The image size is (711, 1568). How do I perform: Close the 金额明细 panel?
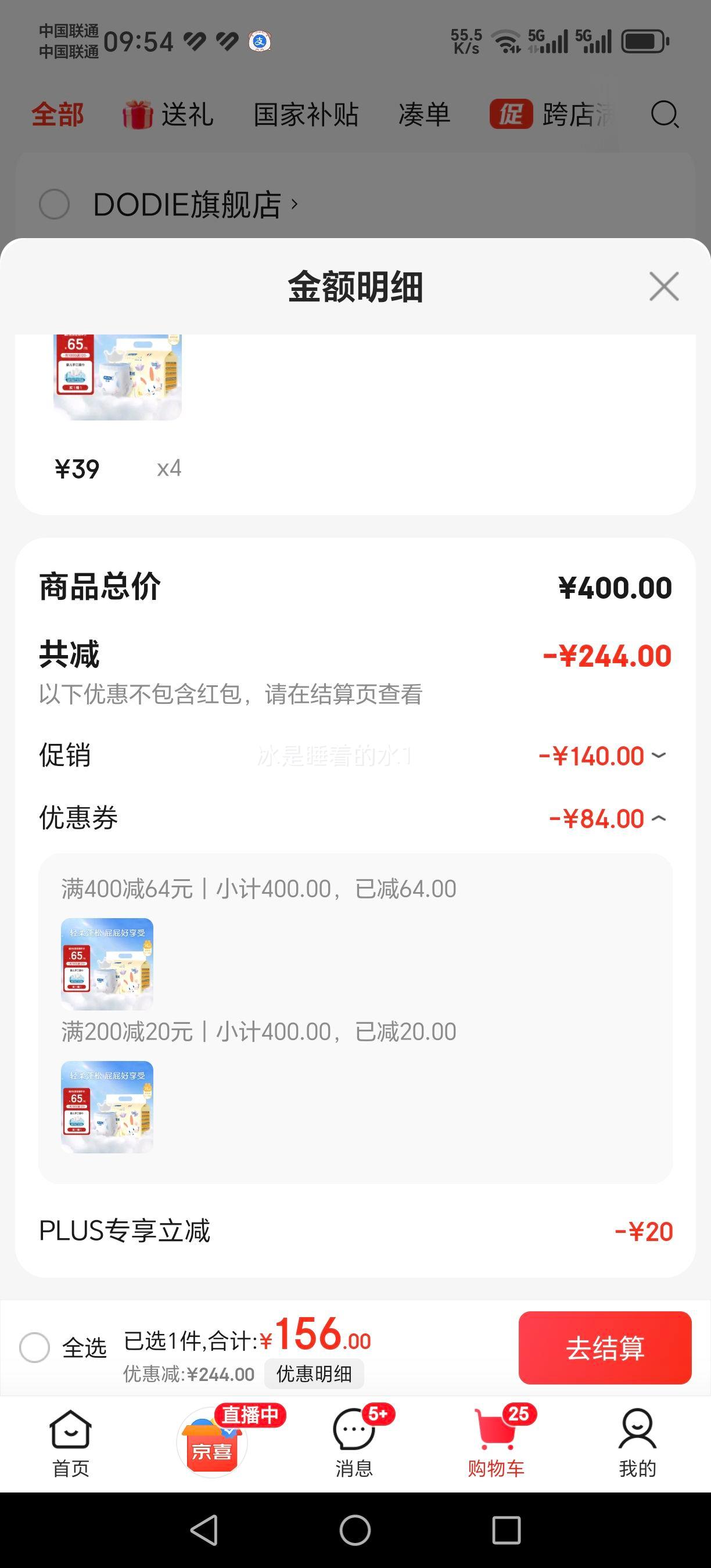coord(663,286)
